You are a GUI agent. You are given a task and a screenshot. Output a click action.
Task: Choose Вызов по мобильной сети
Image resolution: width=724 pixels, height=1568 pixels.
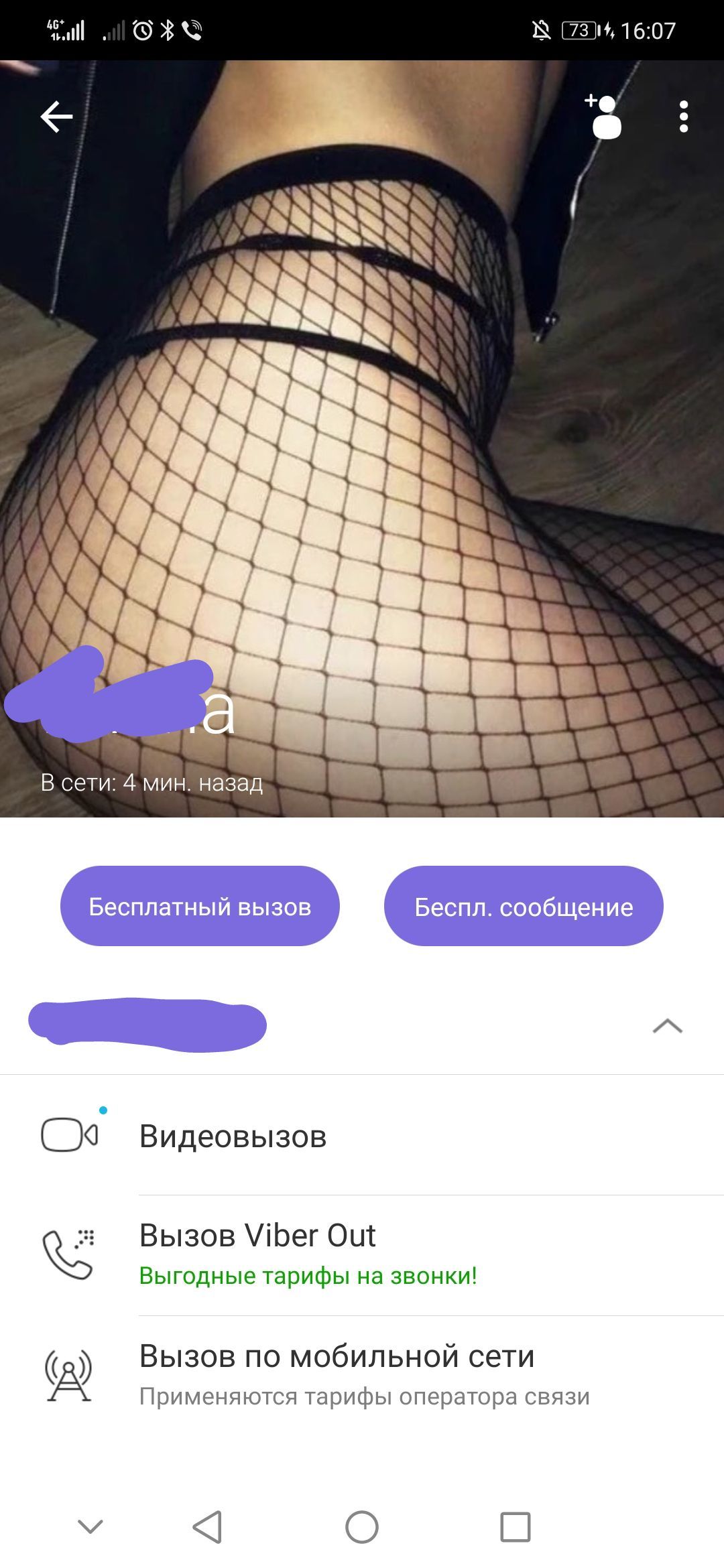337,1371
